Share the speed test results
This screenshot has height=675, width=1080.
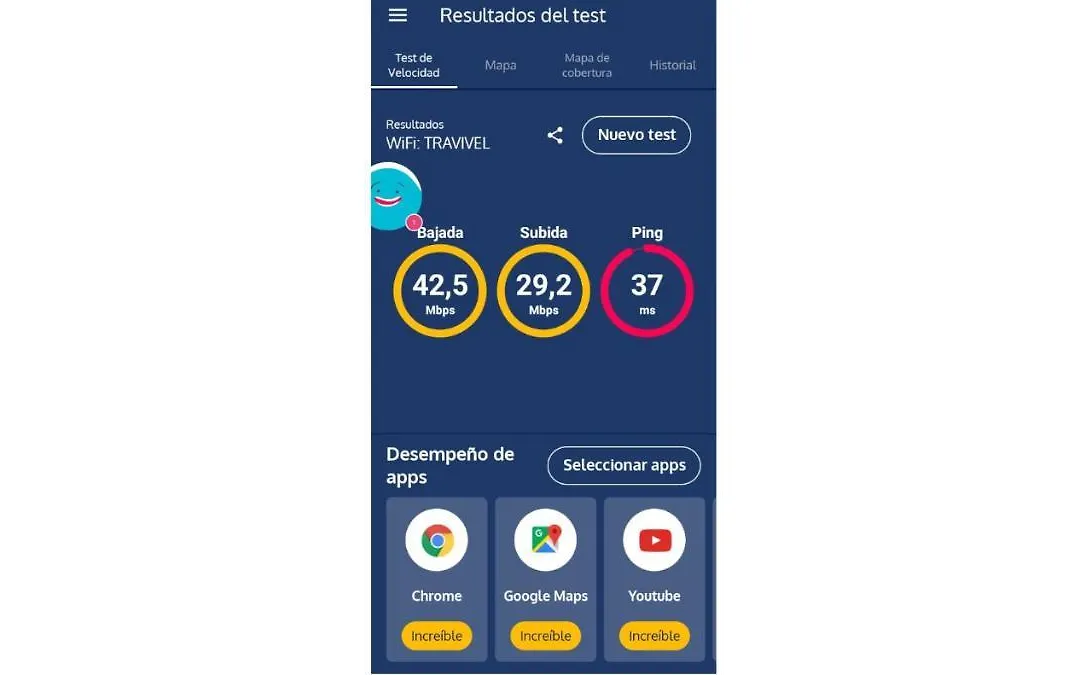555,135
